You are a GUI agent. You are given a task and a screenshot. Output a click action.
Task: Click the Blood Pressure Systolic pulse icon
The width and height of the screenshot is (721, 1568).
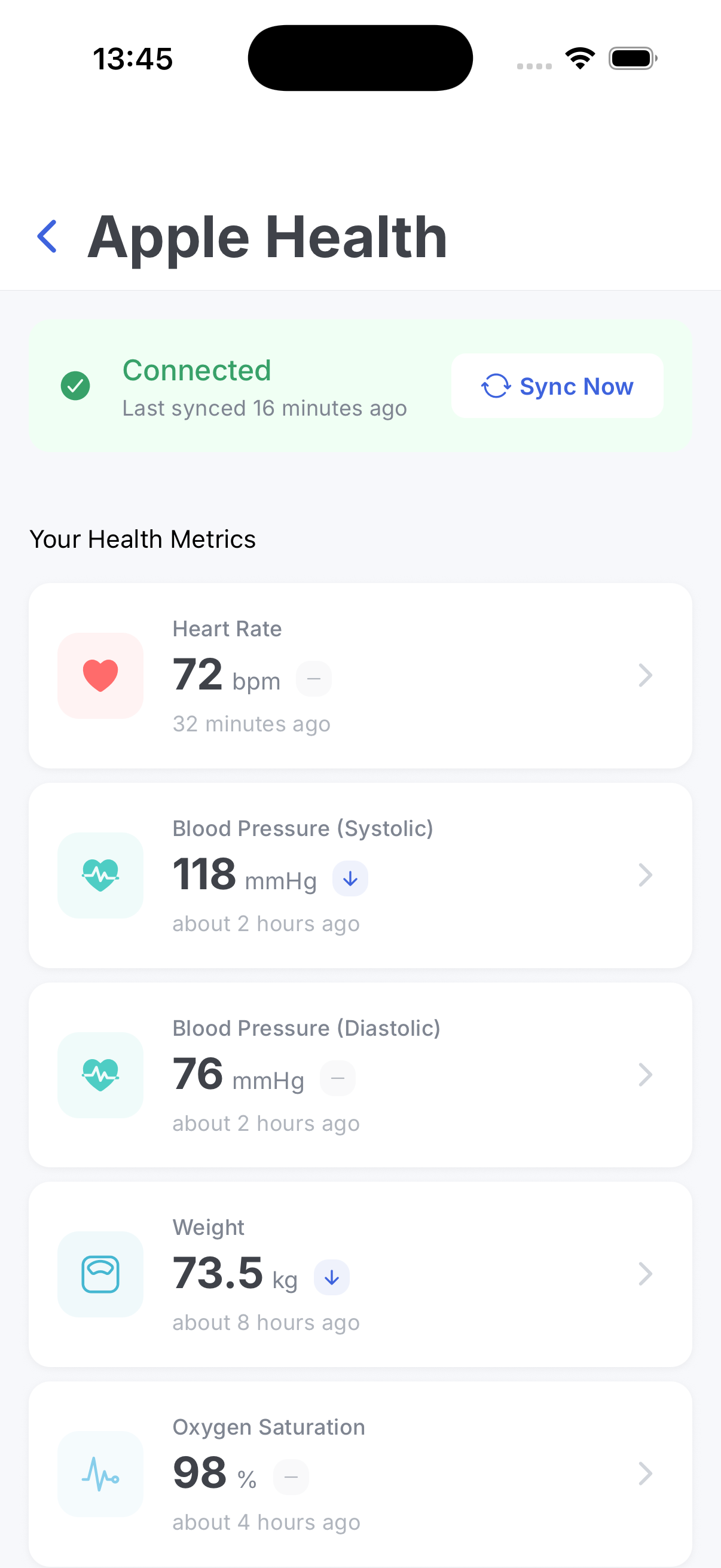pos(100,875)
